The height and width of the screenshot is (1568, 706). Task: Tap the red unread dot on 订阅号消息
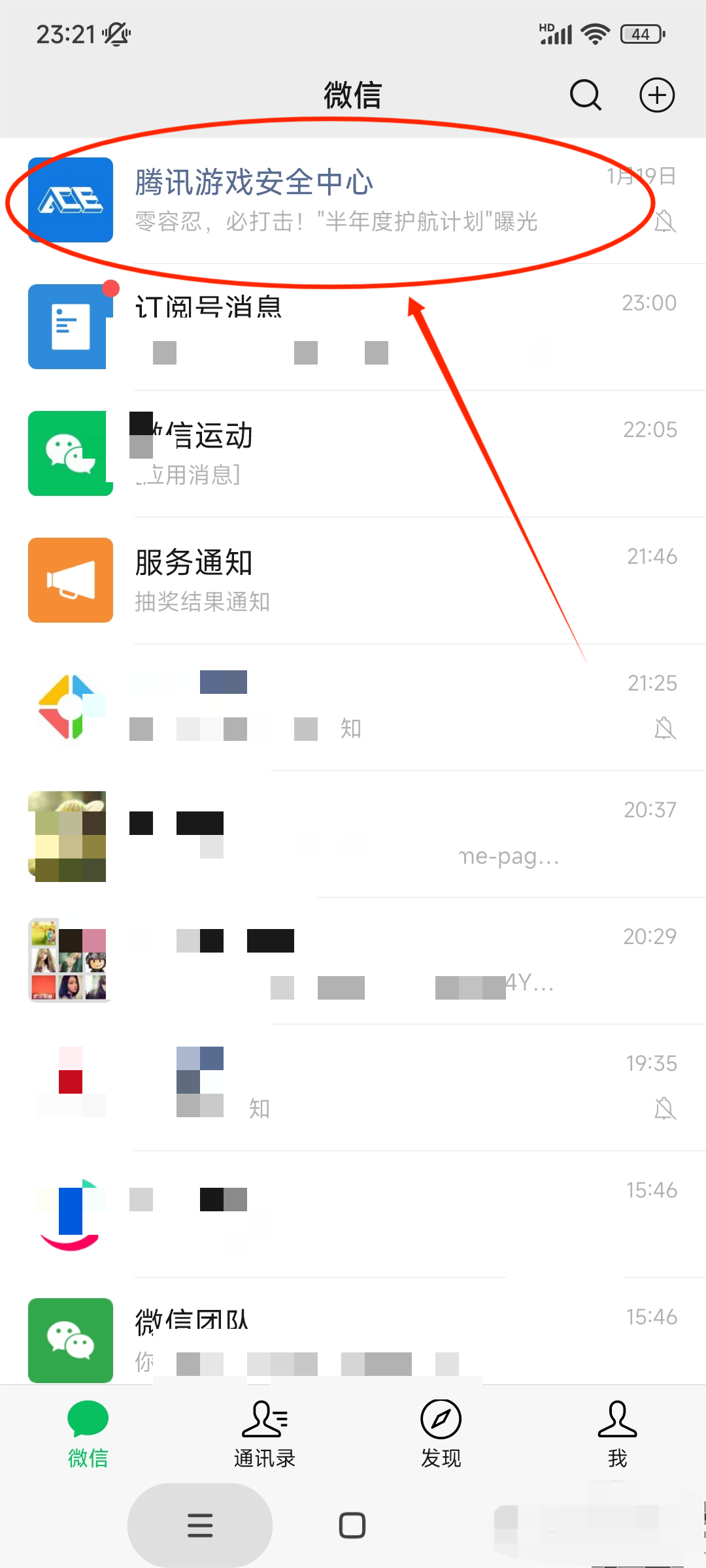point(111,286)
